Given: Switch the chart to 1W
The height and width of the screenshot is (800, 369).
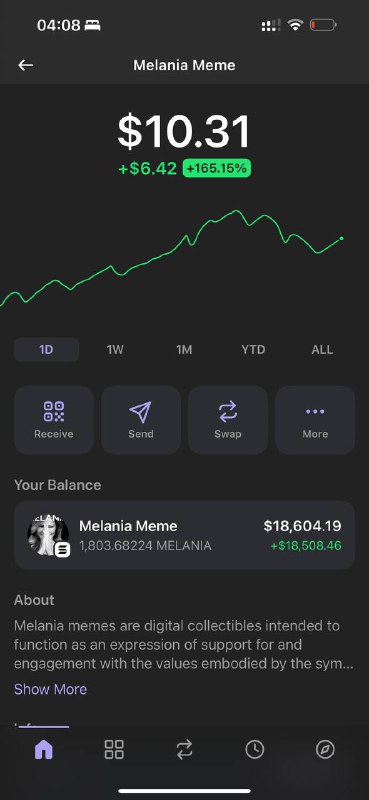Looking at the screenshot, I should coord(115,349).
